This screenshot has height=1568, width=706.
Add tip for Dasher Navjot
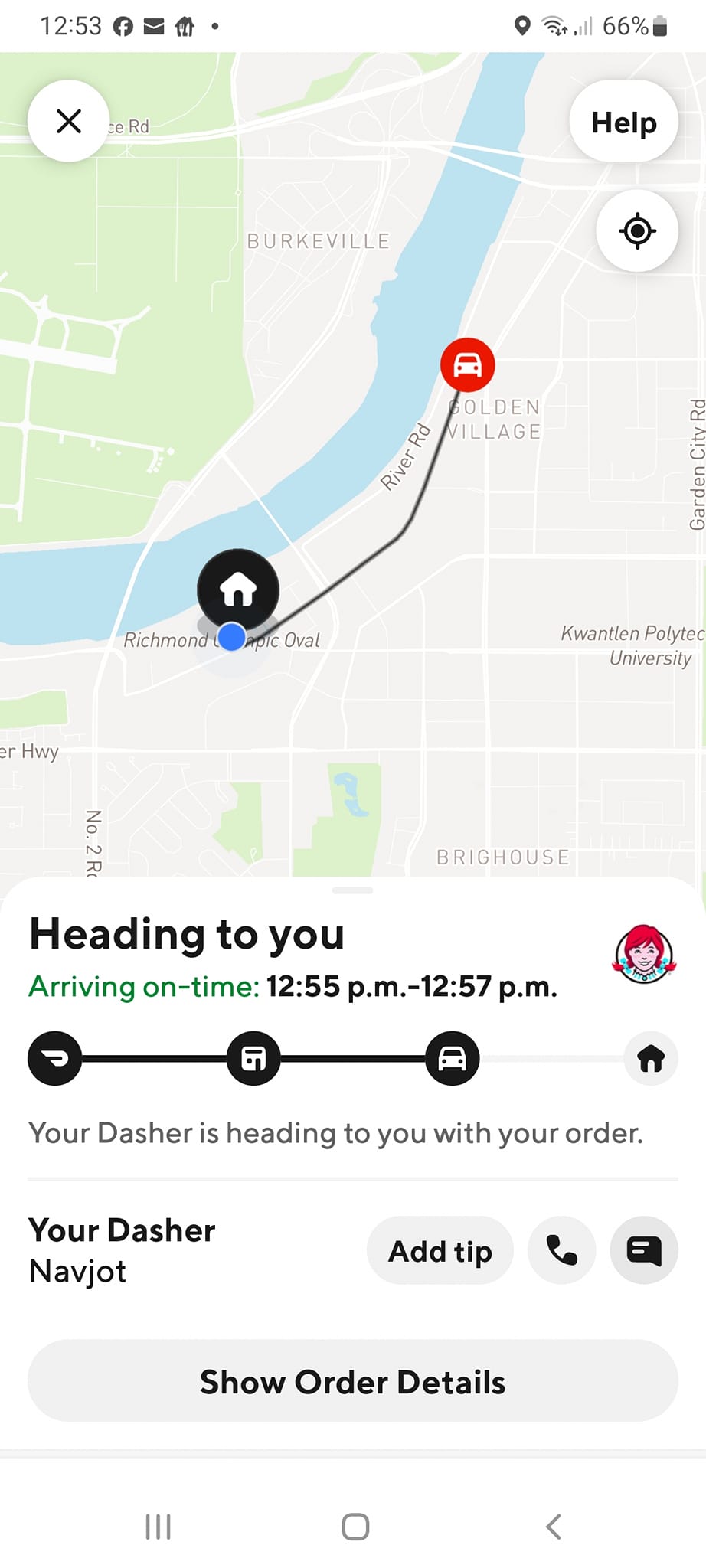(440, 1251)
